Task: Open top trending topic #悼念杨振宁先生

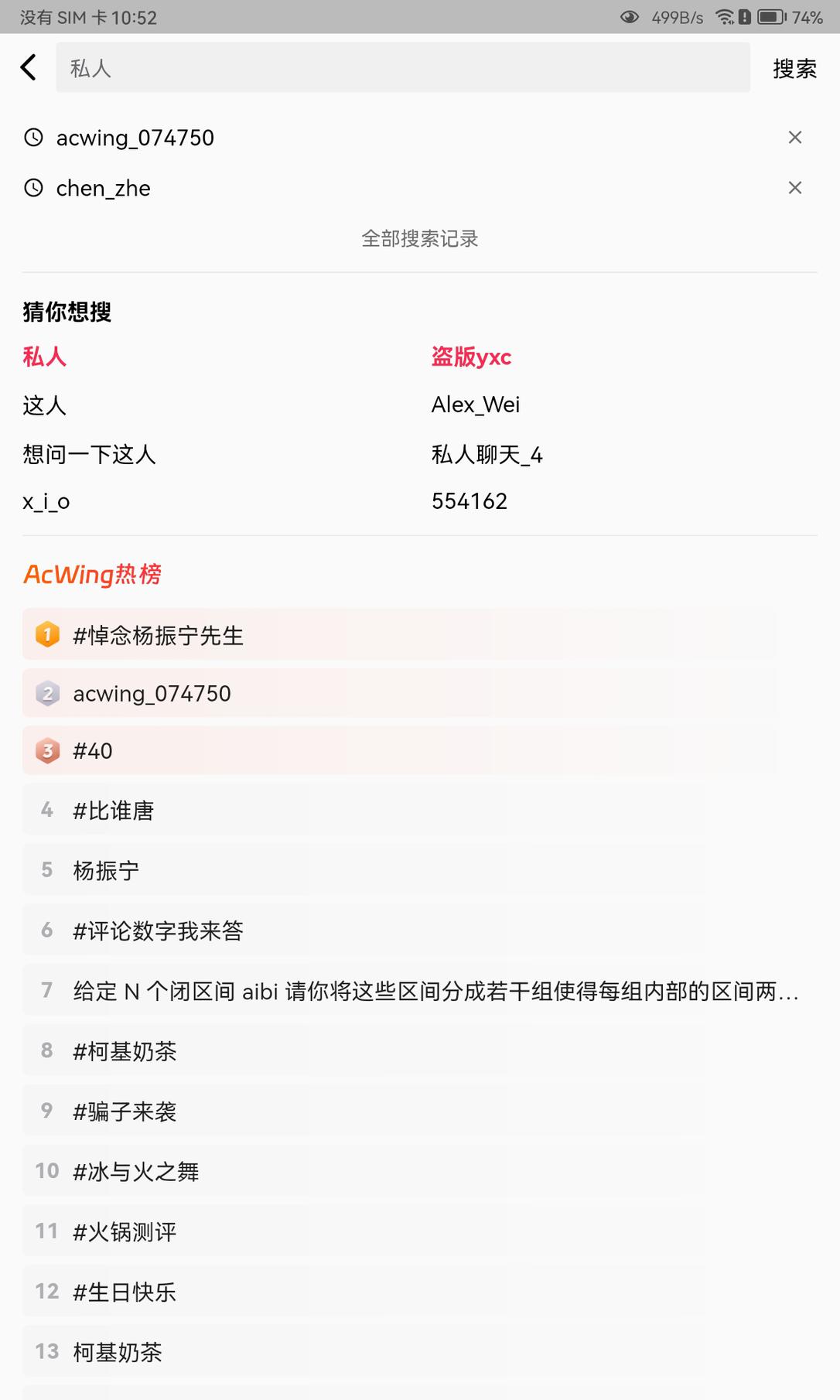Action: [x=159, y=635]
